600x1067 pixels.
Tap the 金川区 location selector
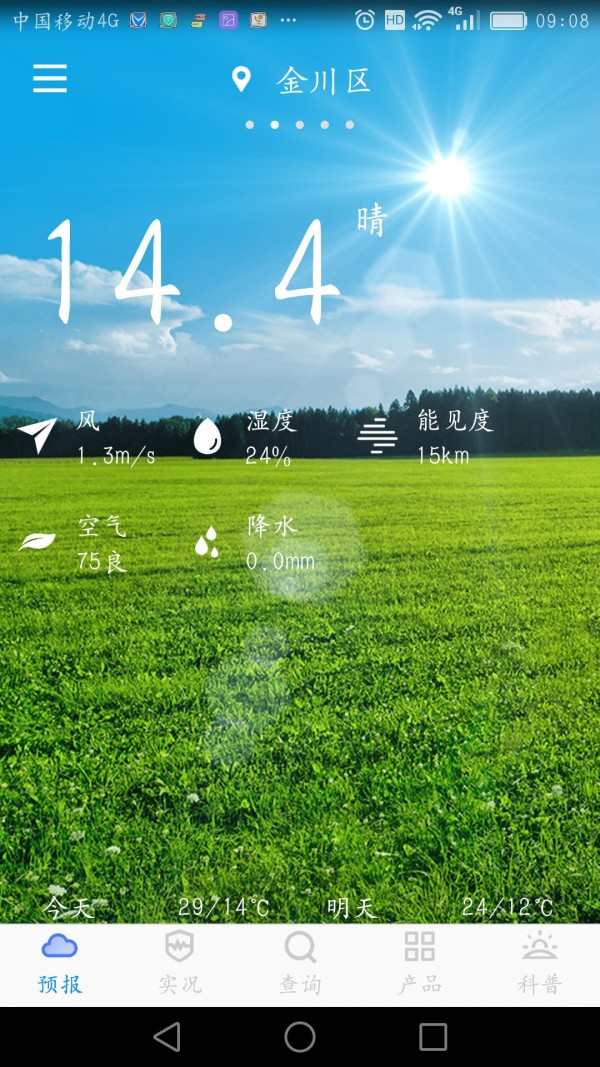(x=304, y=81)
